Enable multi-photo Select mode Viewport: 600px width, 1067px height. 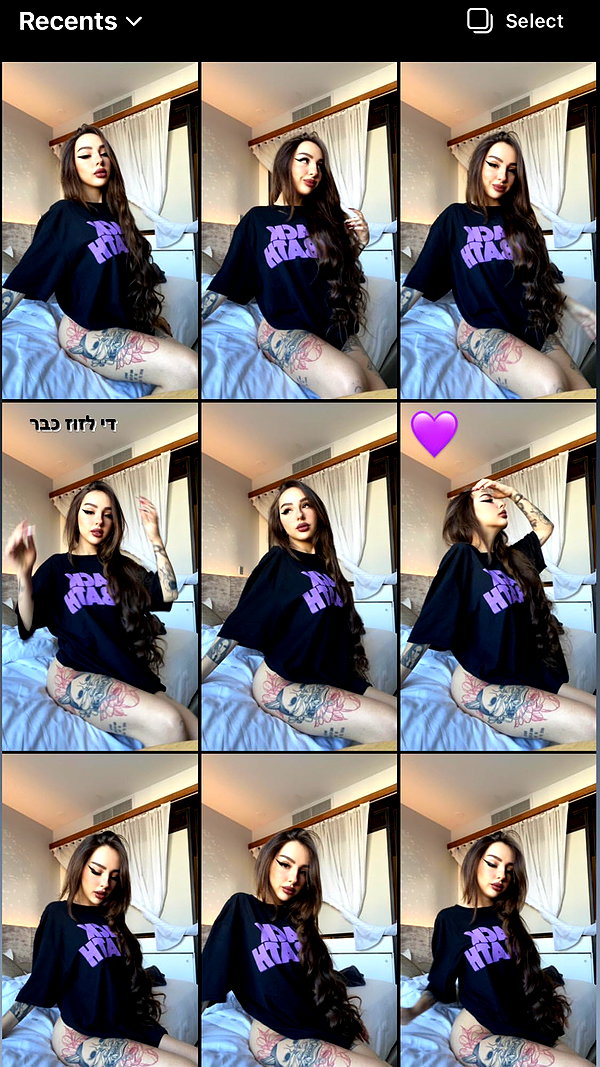coord(515,21)
